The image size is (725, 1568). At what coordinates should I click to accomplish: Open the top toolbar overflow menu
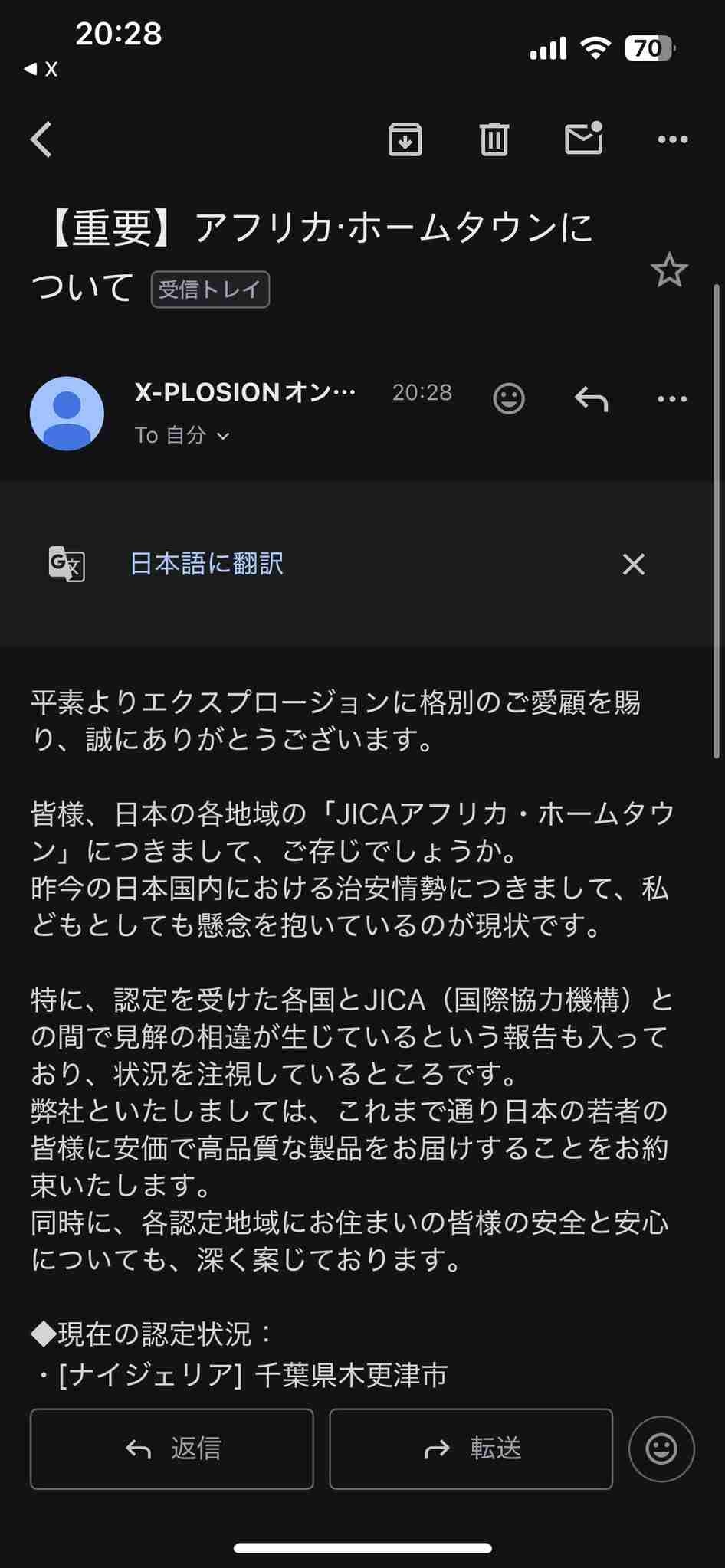[x=672, y=139]
